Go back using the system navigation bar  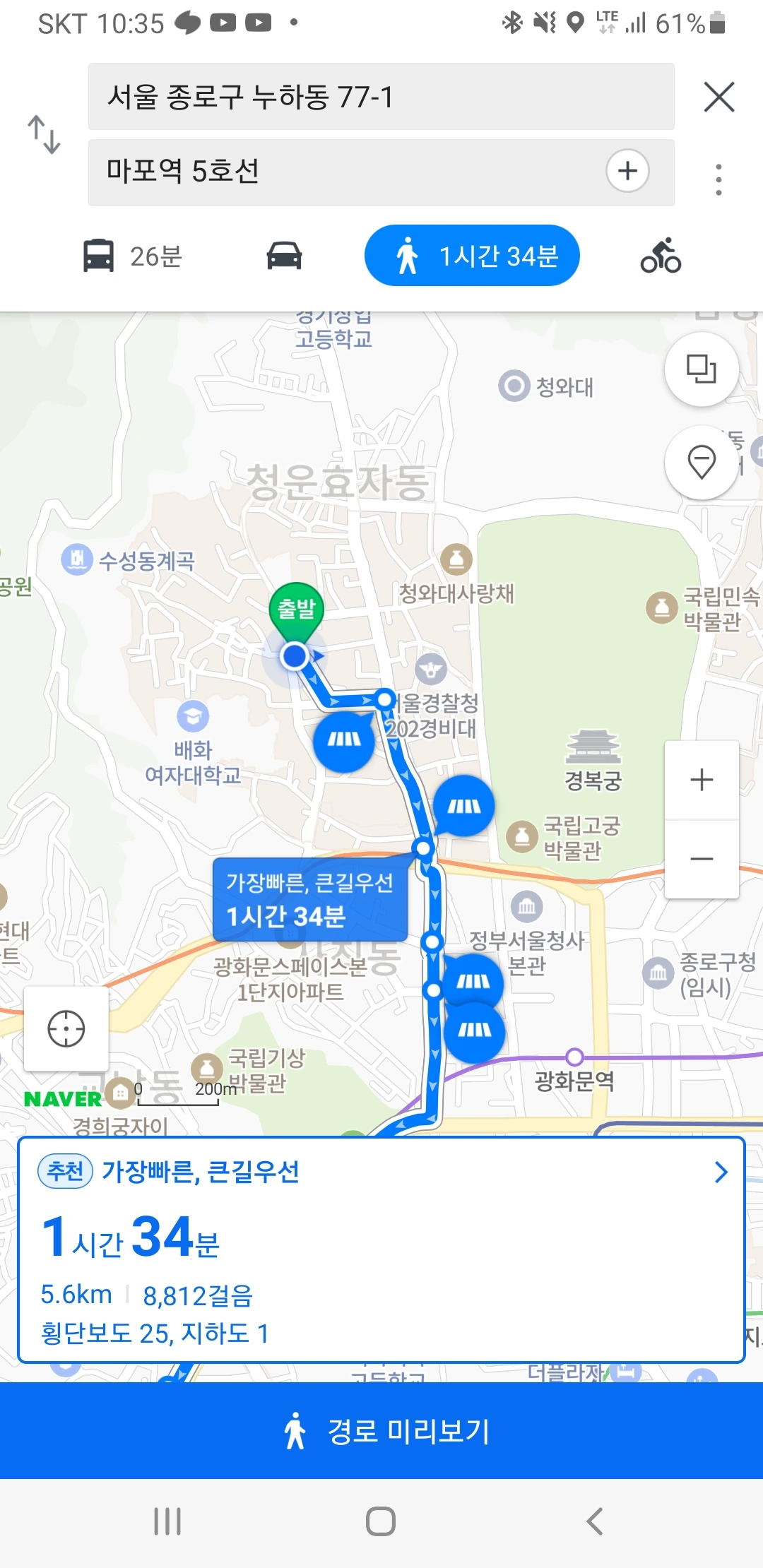click(x=595, y=1521)
